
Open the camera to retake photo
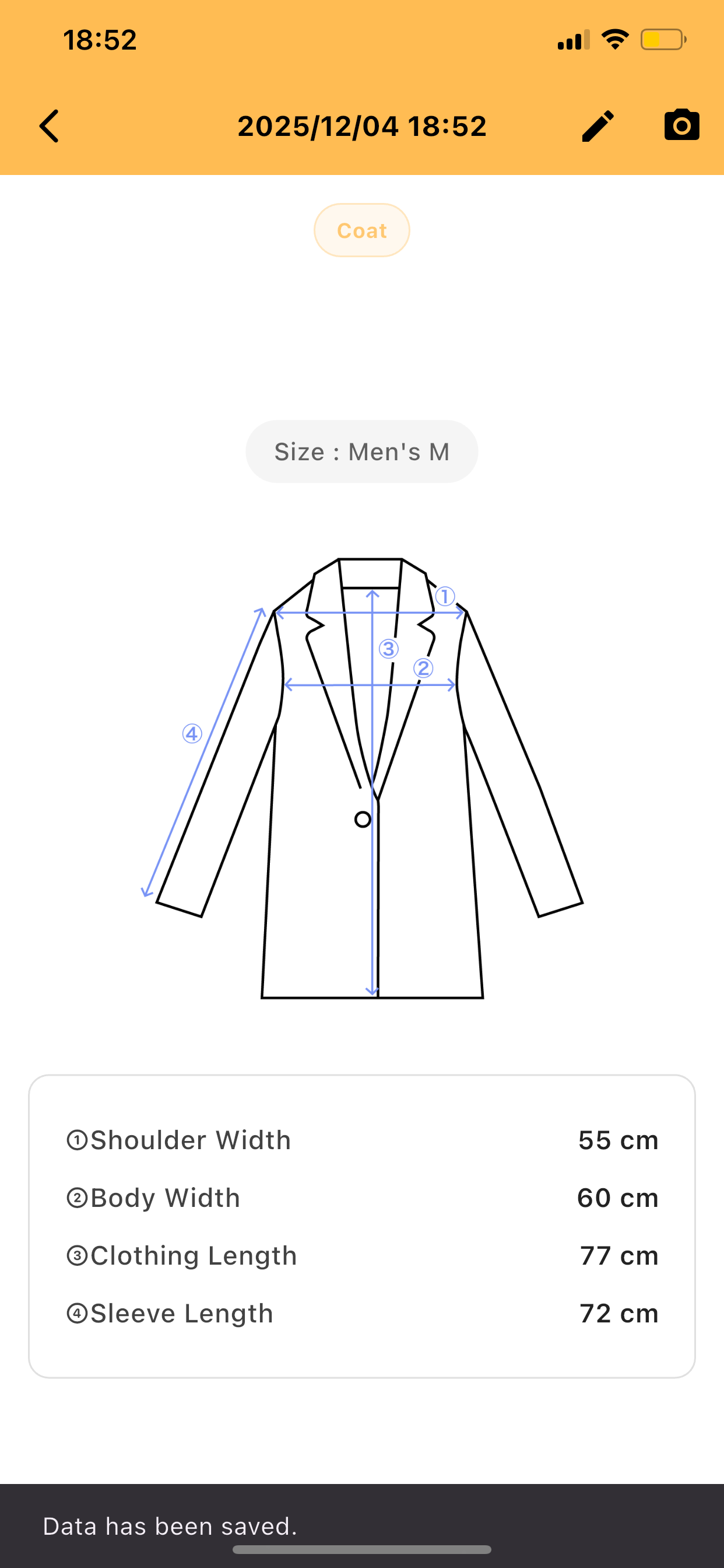[x=681, y=125]
